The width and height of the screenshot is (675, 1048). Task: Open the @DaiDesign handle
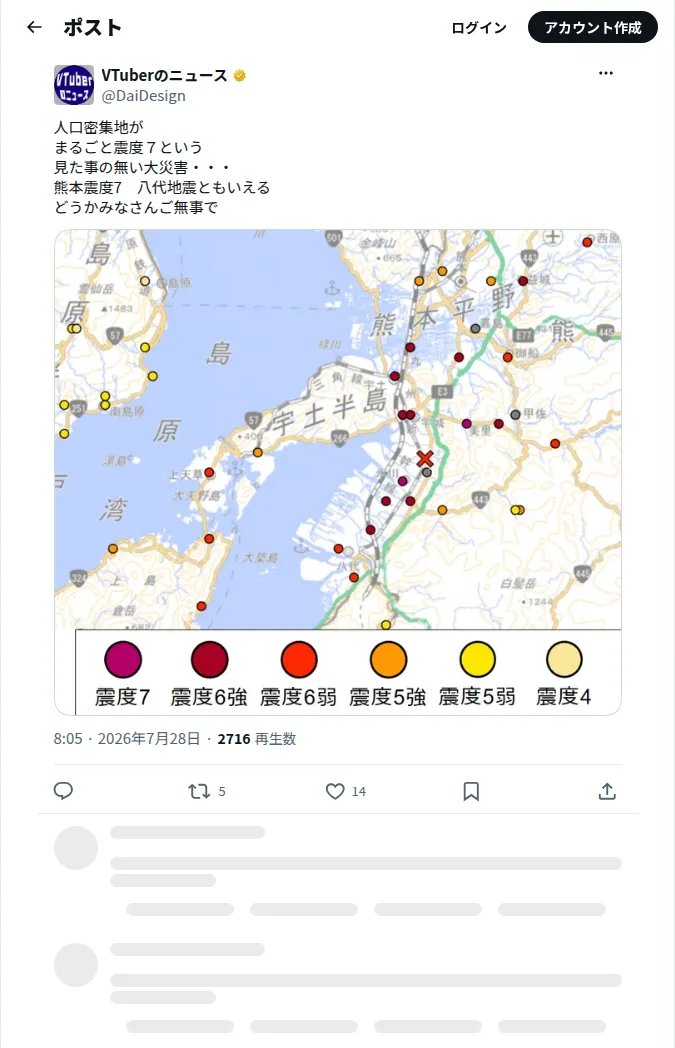144,96
